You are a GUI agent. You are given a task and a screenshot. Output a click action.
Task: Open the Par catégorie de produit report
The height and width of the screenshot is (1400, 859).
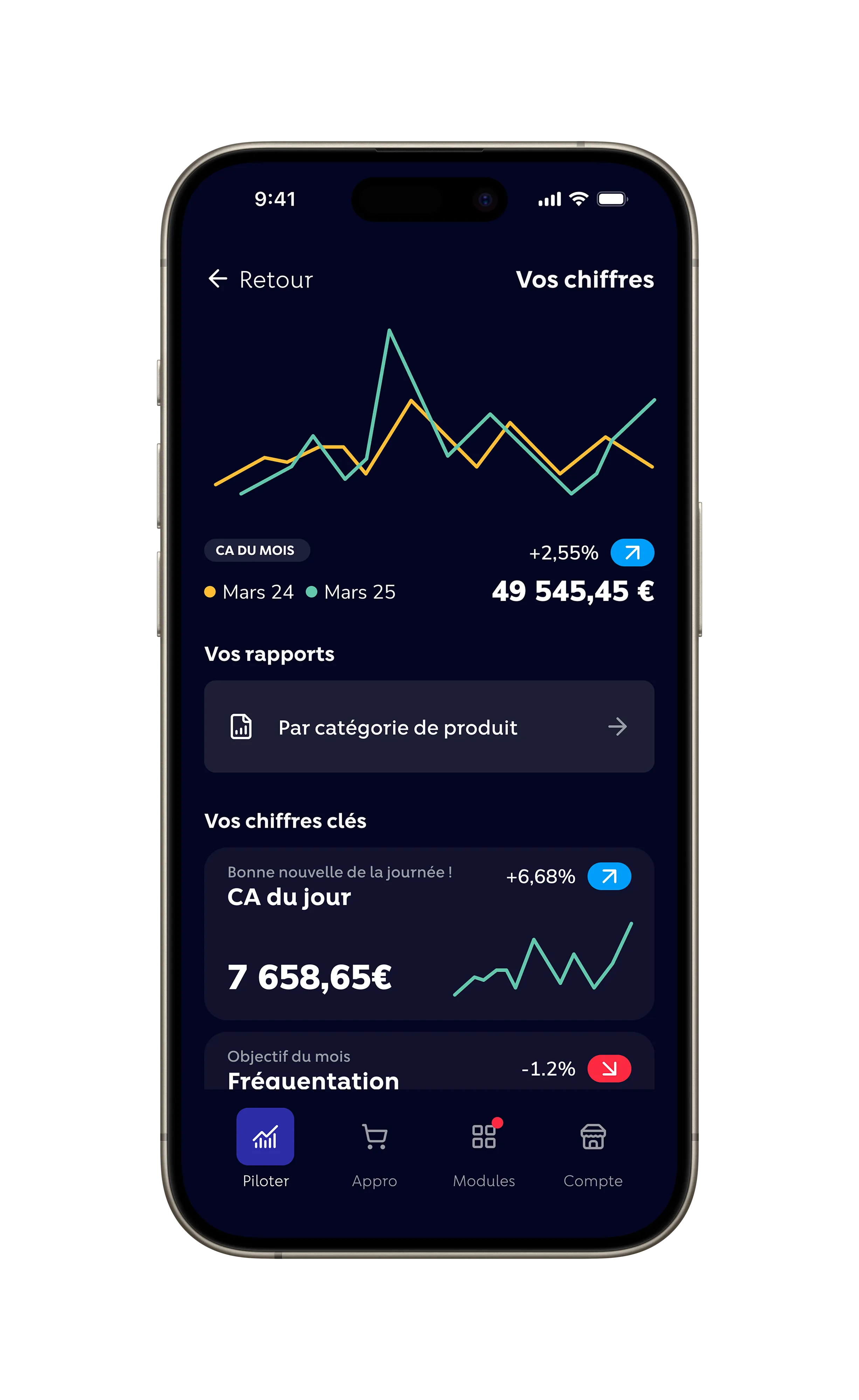click(x=429, y=727)
